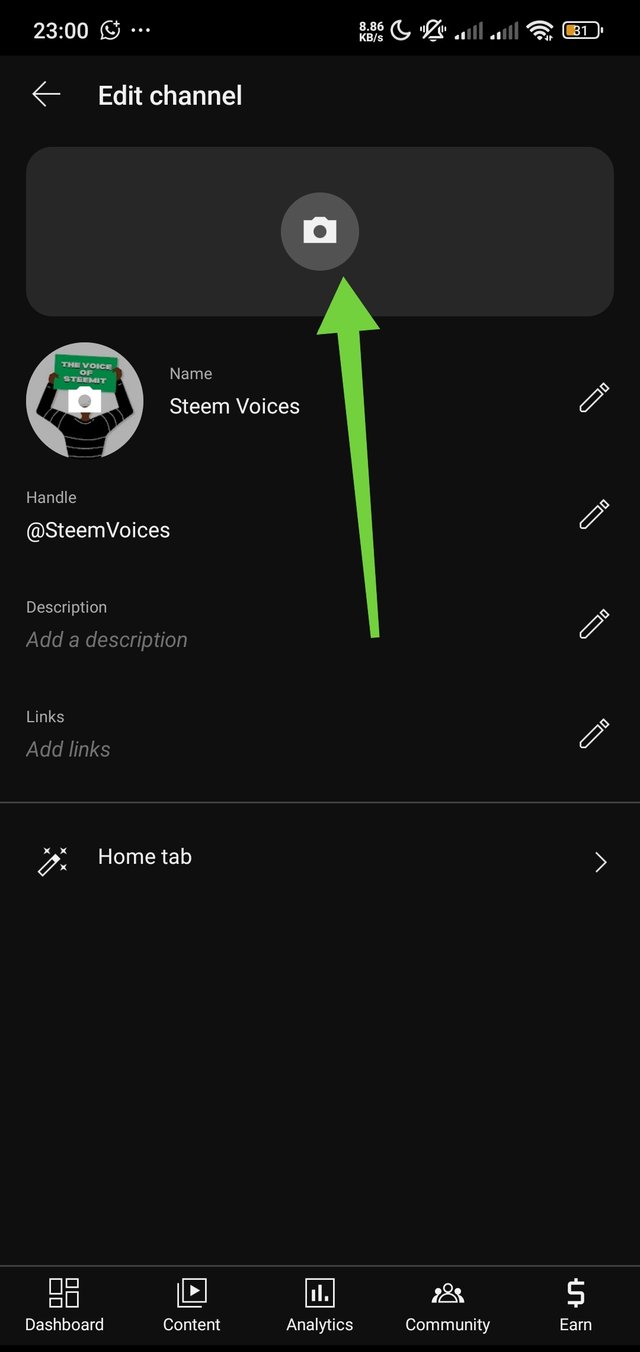
Task: Edit the channel name Steem Voices
Action: coord(594,398)
